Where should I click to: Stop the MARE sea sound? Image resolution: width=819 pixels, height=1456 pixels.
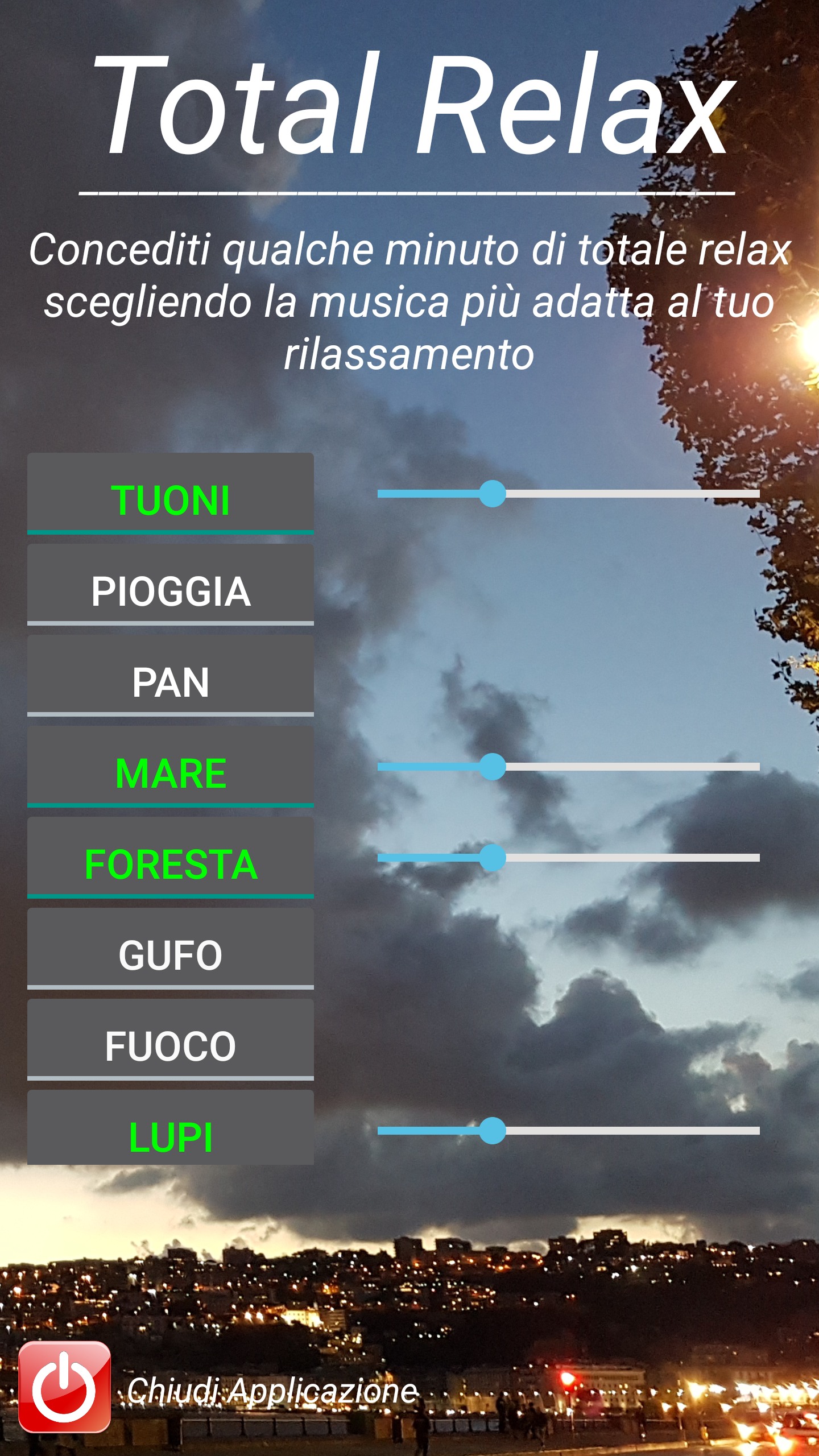pyautogui.click(x=171, y=767)
